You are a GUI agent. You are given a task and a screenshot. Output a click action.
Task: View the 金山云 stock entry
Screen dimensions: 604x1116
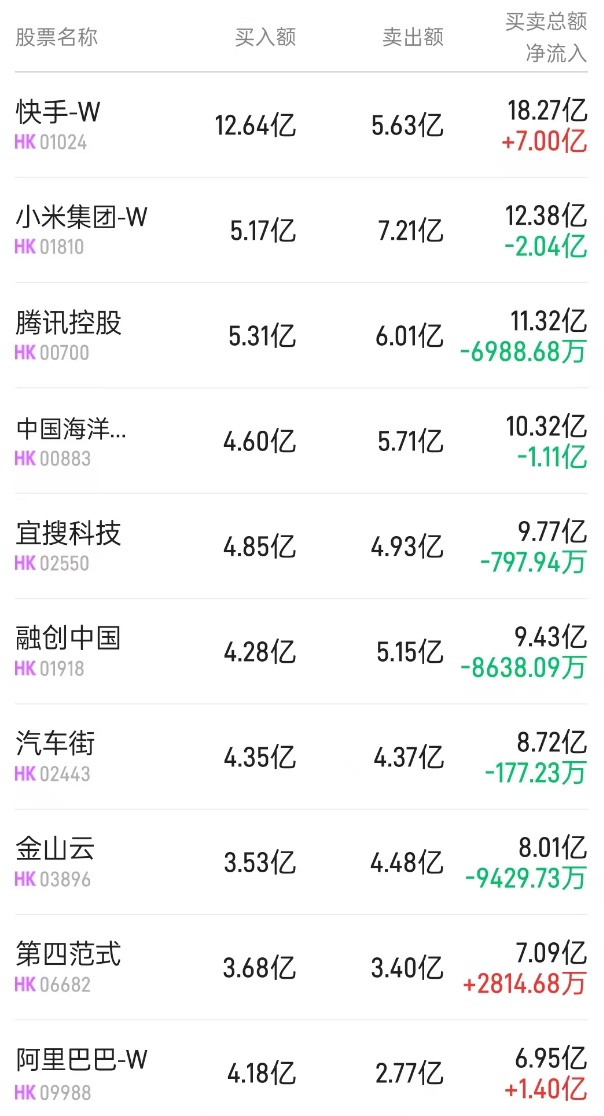[56, 850]
